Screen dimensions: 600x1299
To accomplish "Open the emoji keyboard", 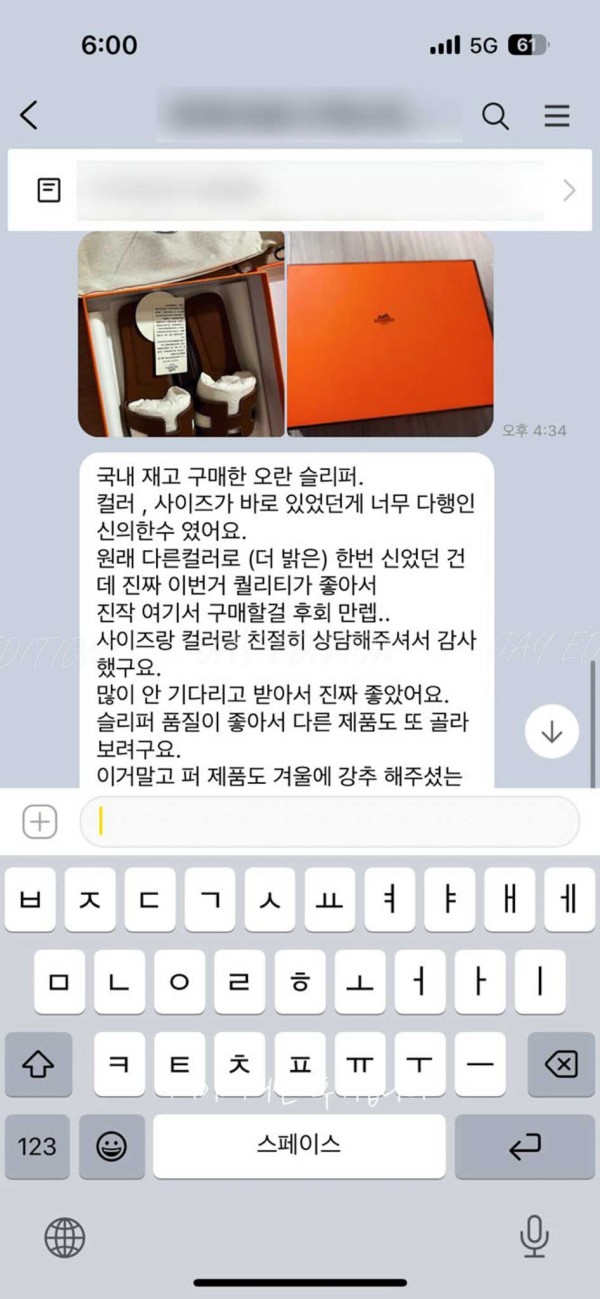I will [111, 1146].
